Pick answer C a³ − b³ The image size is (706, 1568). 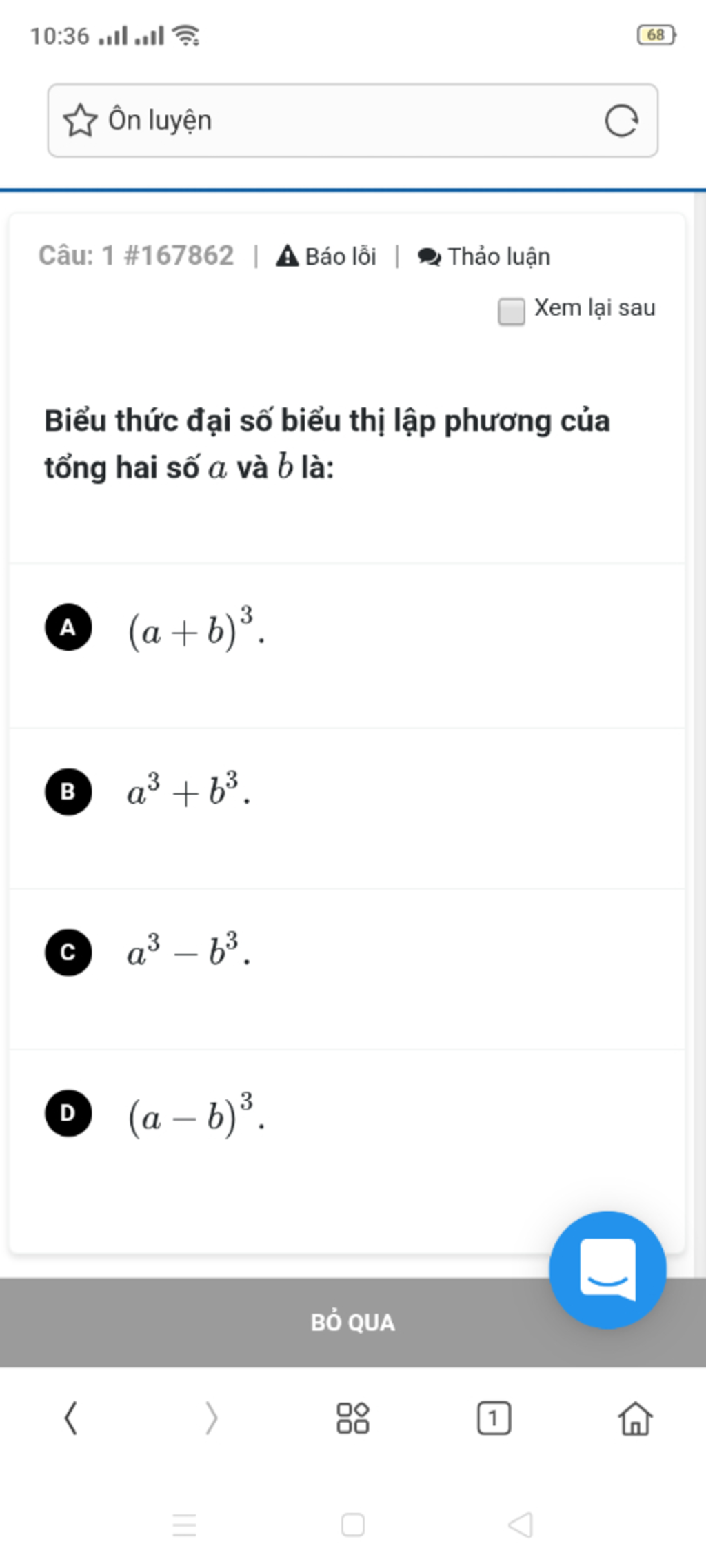pyautogui.click(x=68, y=953)
